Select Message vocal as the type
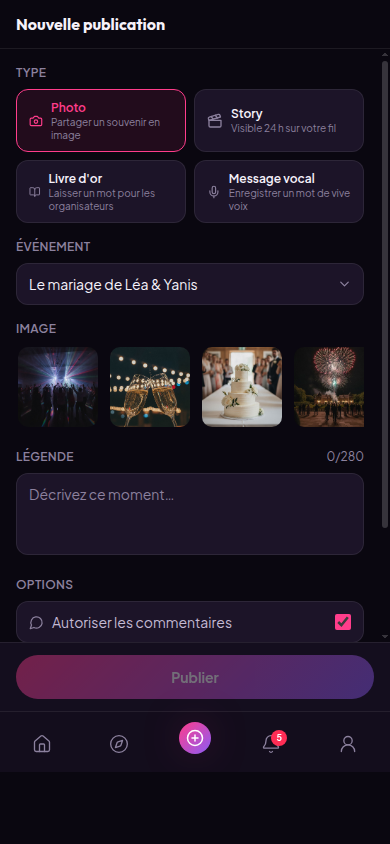390x844 pixels. tap(279, 192)
